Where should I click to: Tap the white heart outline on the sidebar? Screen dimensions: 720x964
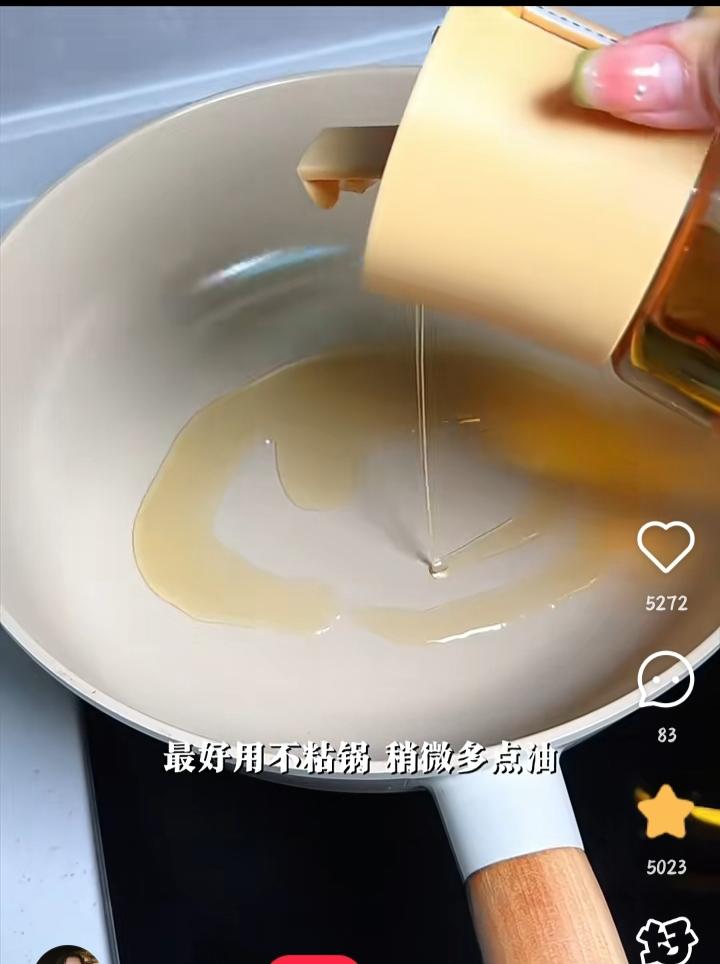pyautogui.click(x=666, y=545)
